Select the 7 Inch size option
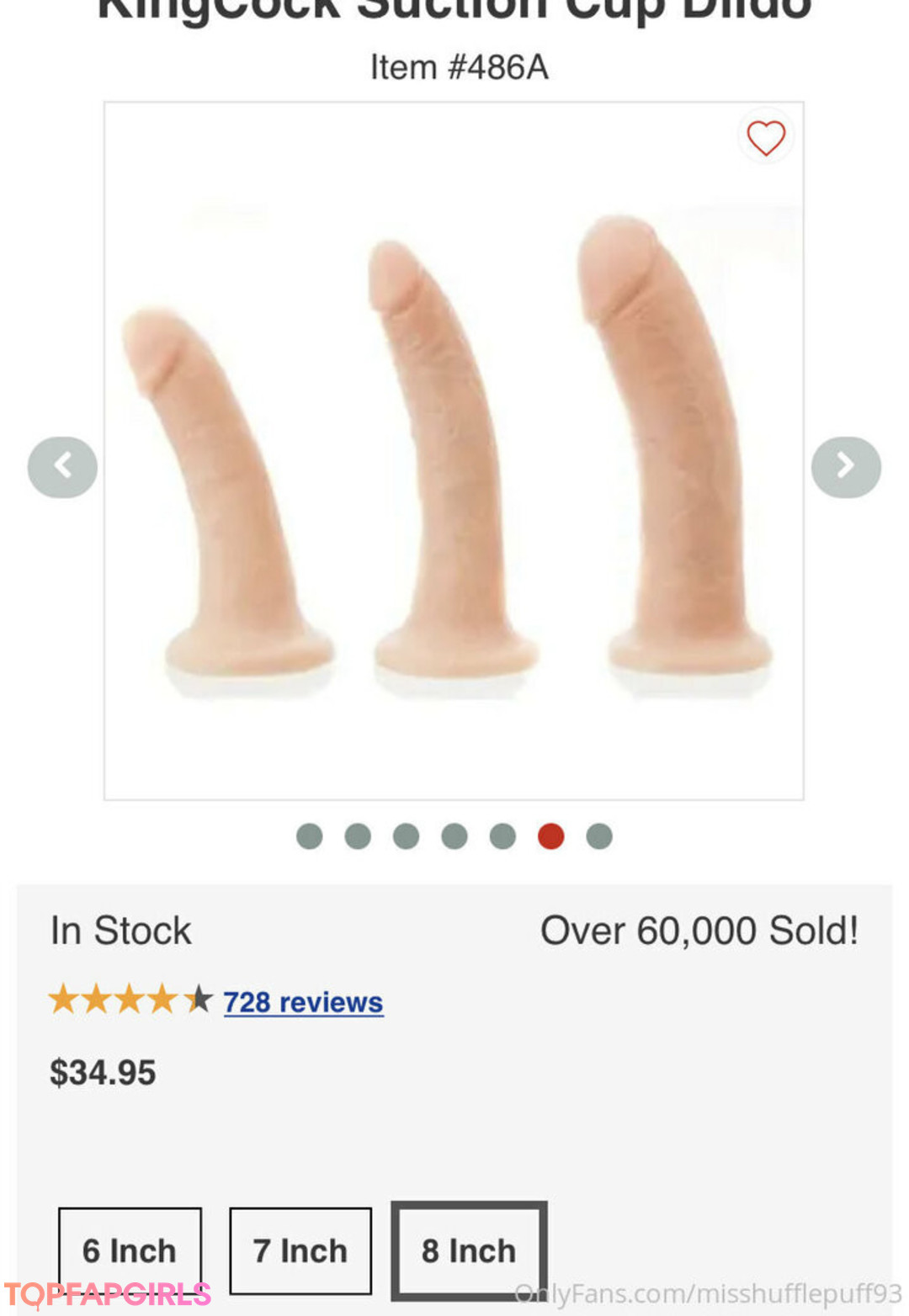This screenshot has height=1316, width=909. click(x=300, y=1250)
